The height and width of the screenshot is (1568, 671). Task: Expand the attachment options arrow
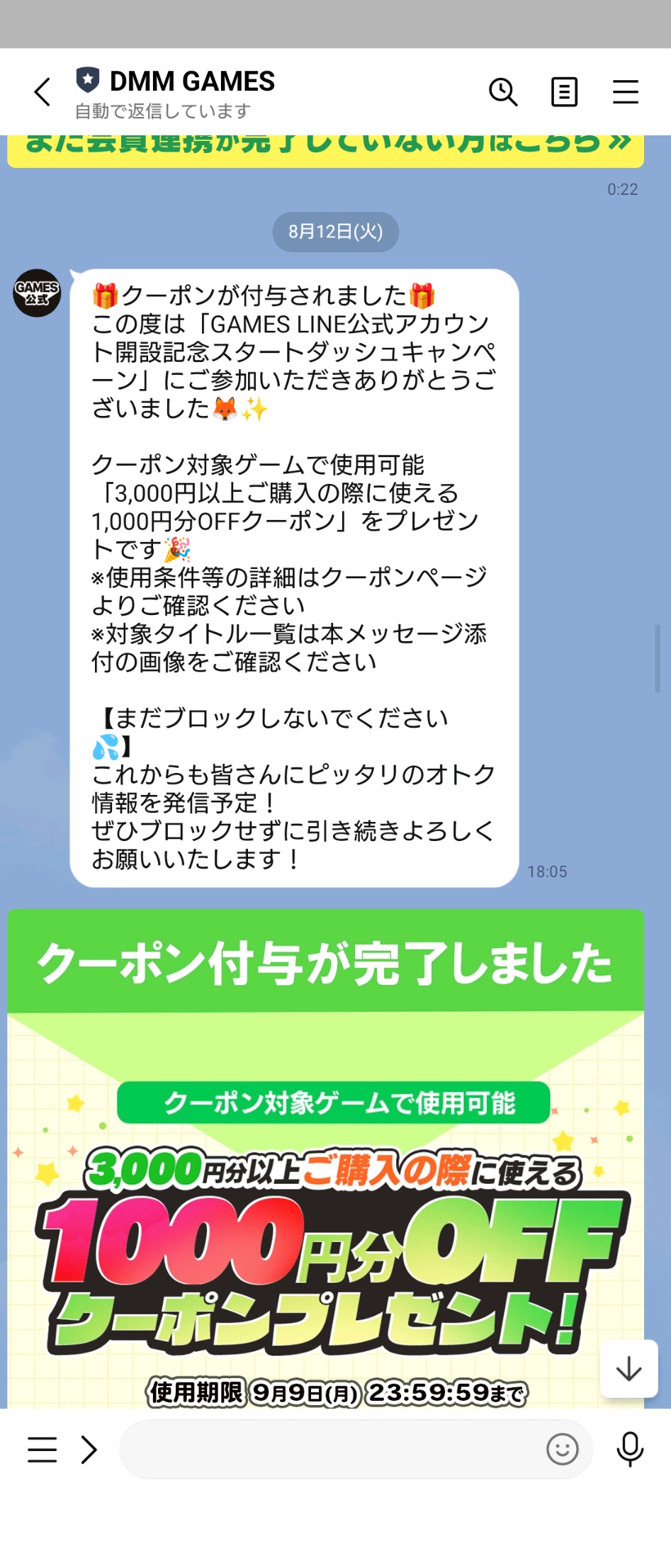(89, 1450)
